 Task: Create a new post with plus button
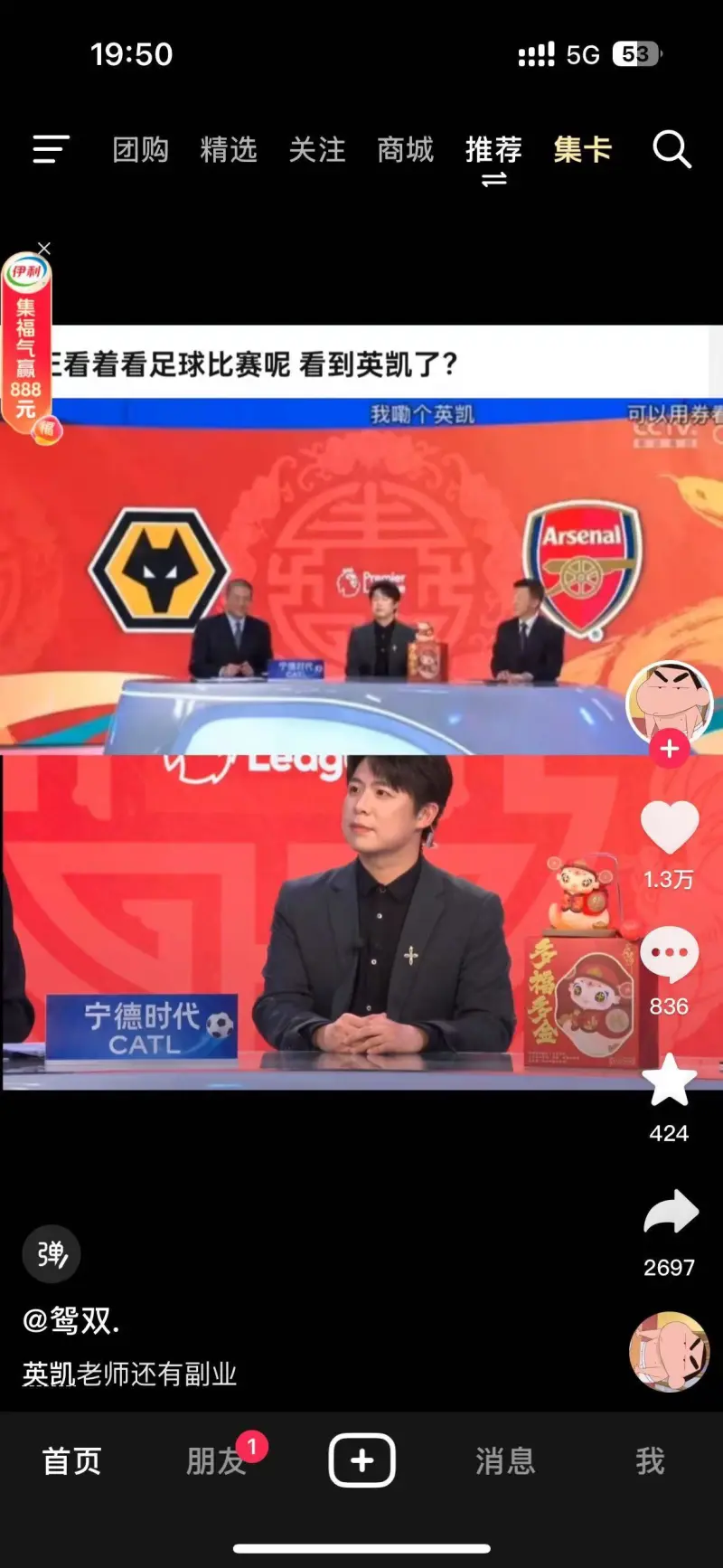point(361,1460)
